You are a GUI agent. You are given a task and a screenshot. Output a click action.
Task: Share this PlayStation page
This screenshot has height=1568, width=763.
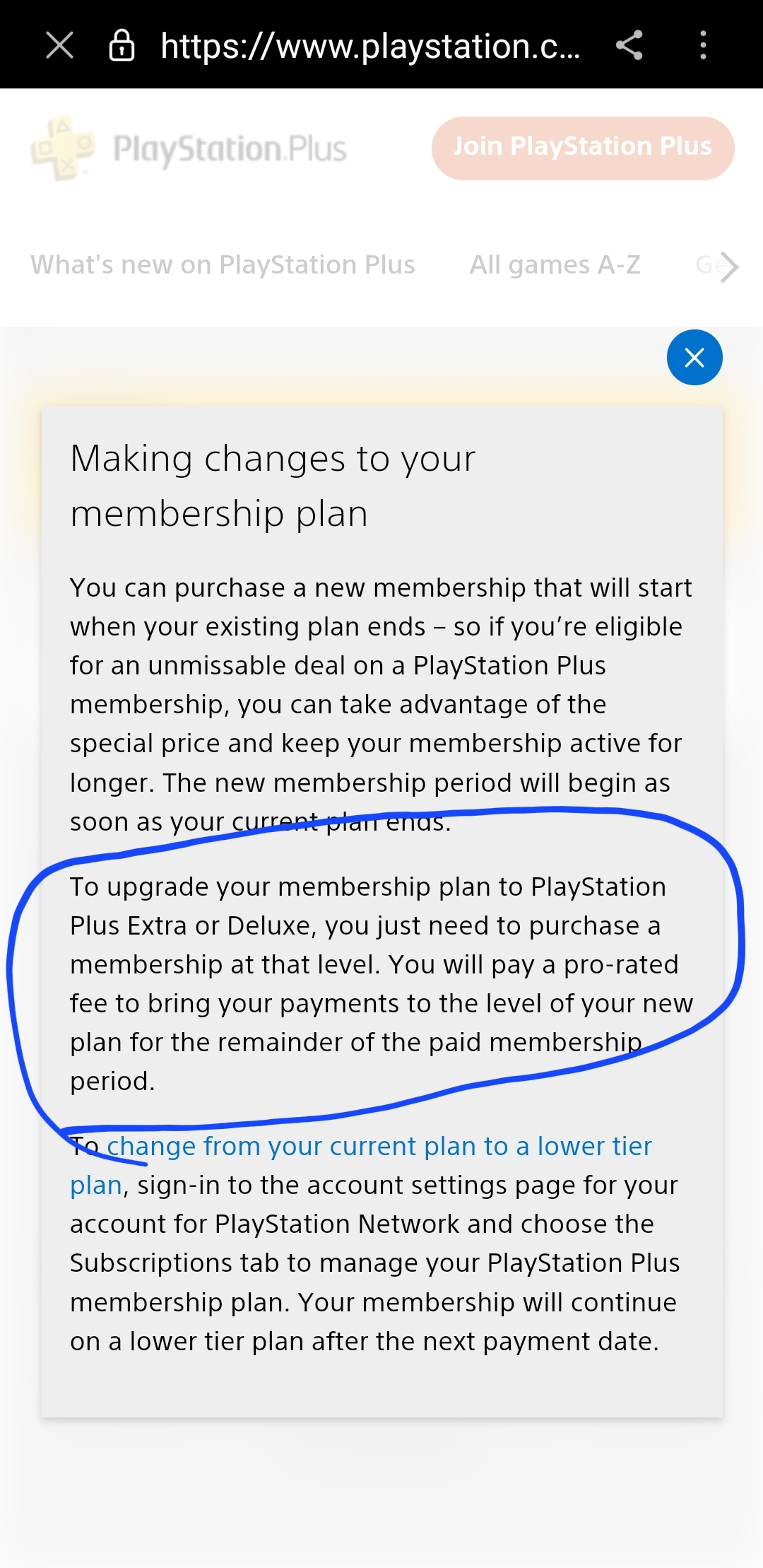pyautogui.click(x=629, y=46)
